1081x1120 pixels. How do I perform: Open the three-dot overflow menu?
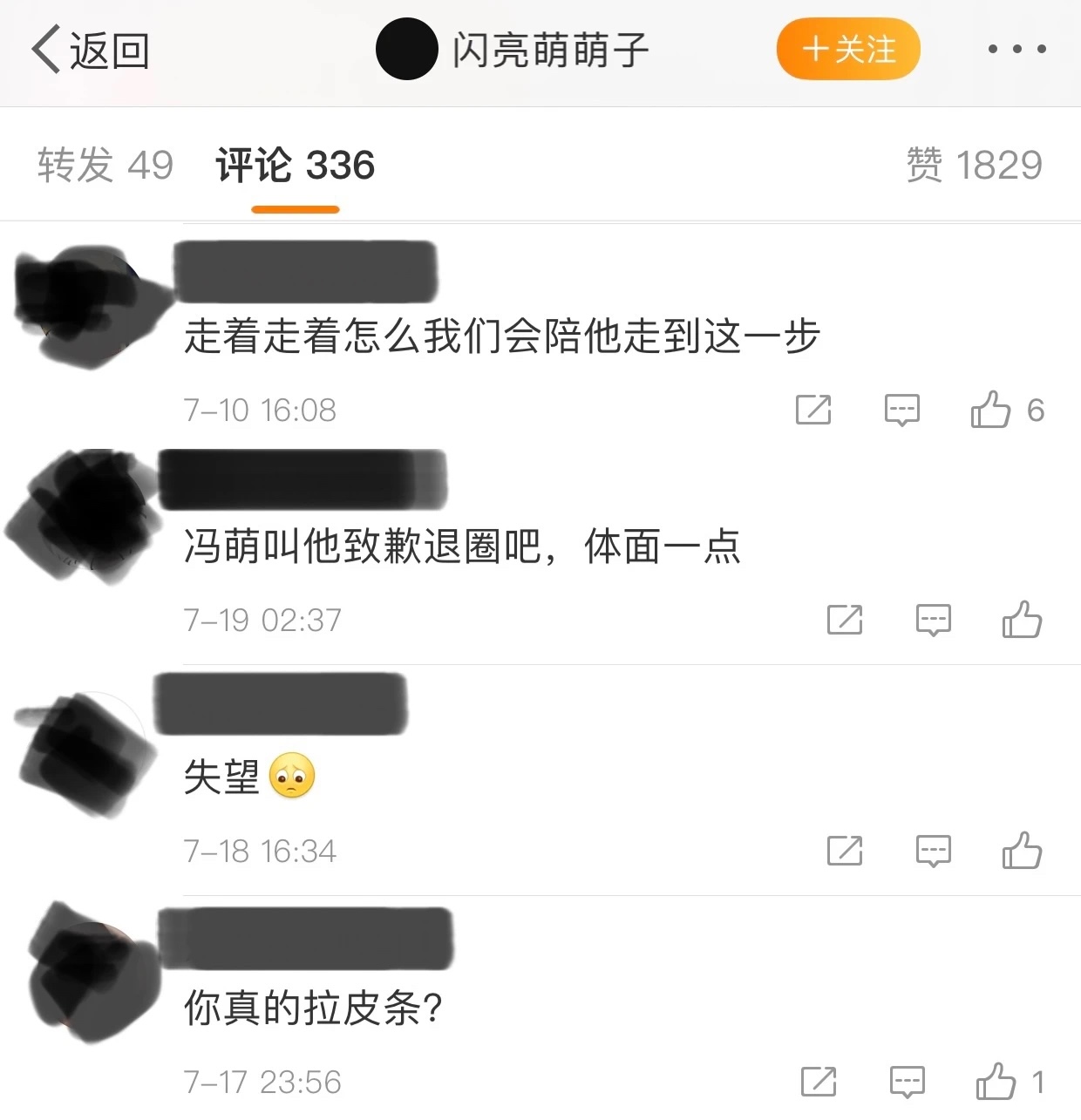[1016, 50]
